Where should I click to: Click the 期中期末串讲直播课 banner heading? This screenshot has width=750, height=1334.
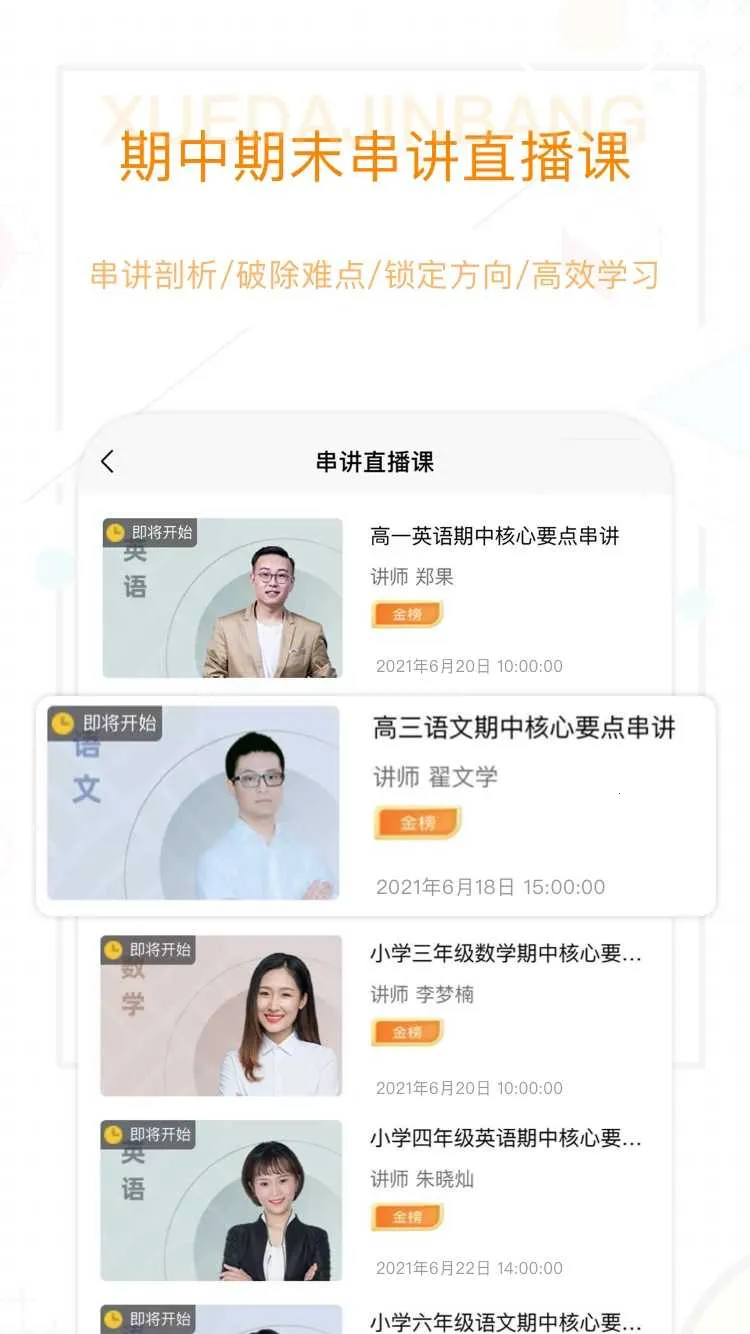(x=375, y=157)
